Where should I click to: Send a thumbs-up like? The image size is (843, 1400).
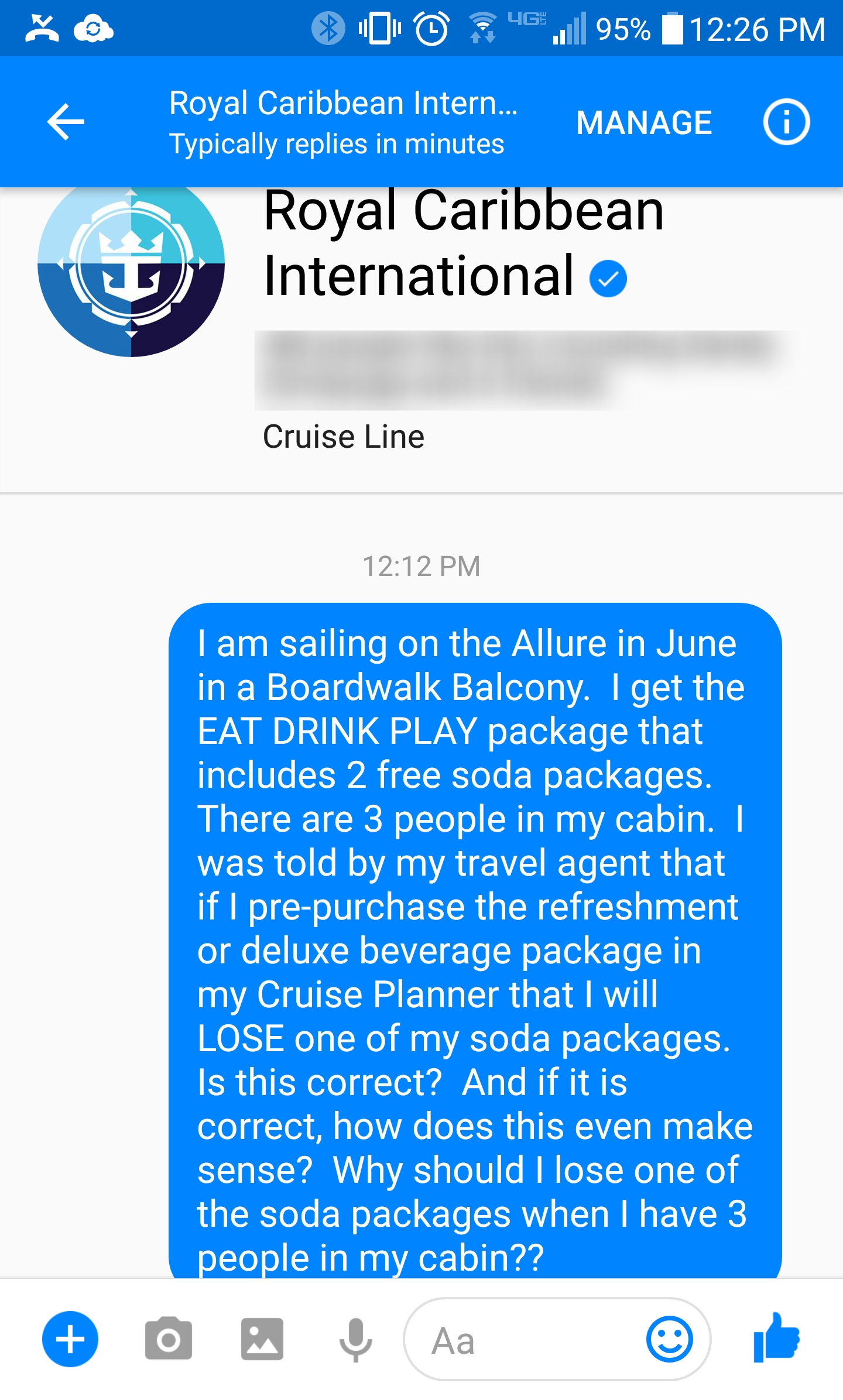tap(777, 1337)
